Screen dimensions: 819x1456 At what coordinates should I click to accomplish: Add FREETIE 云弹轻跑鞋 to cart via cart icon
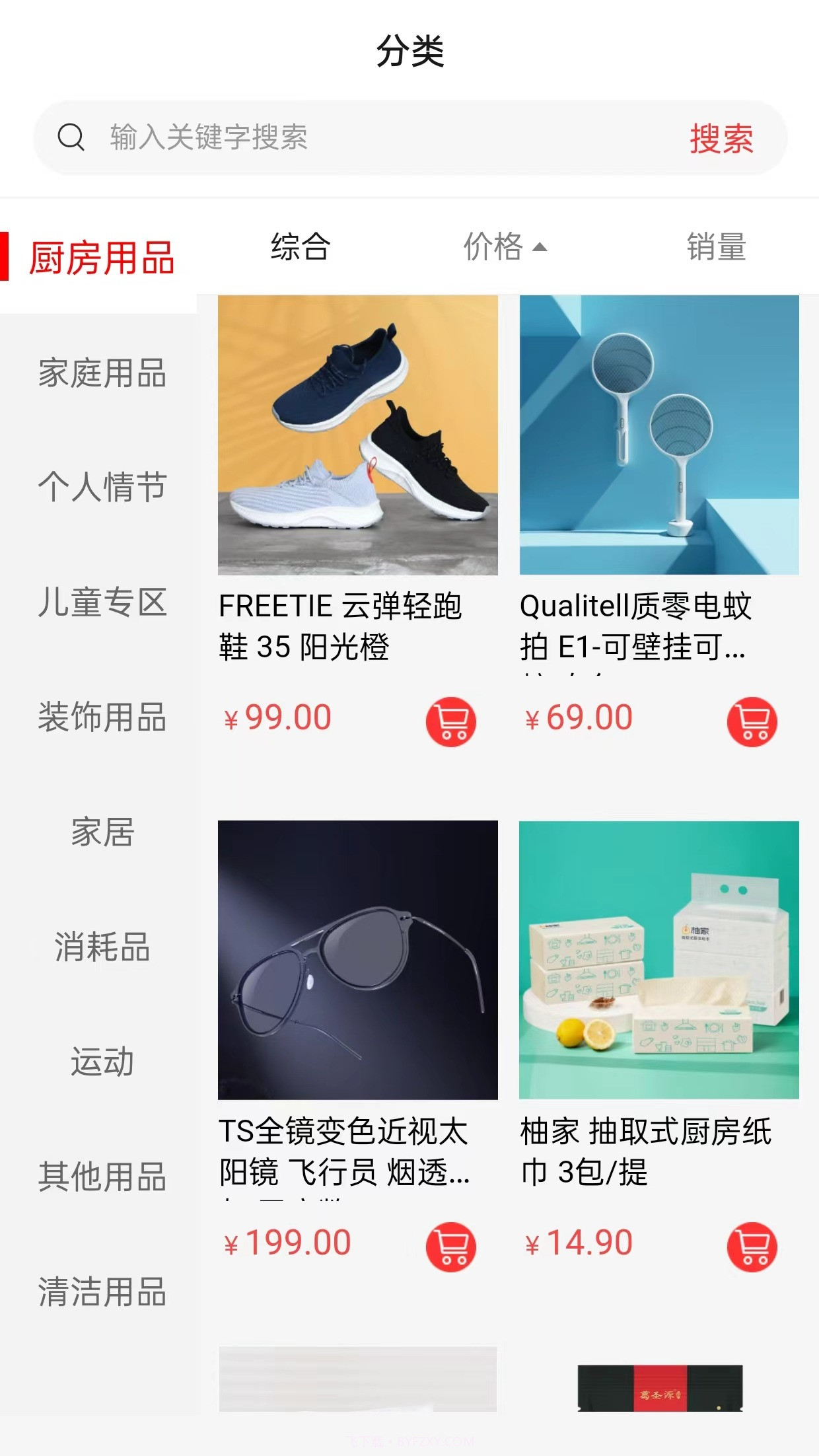pos(450,721)
